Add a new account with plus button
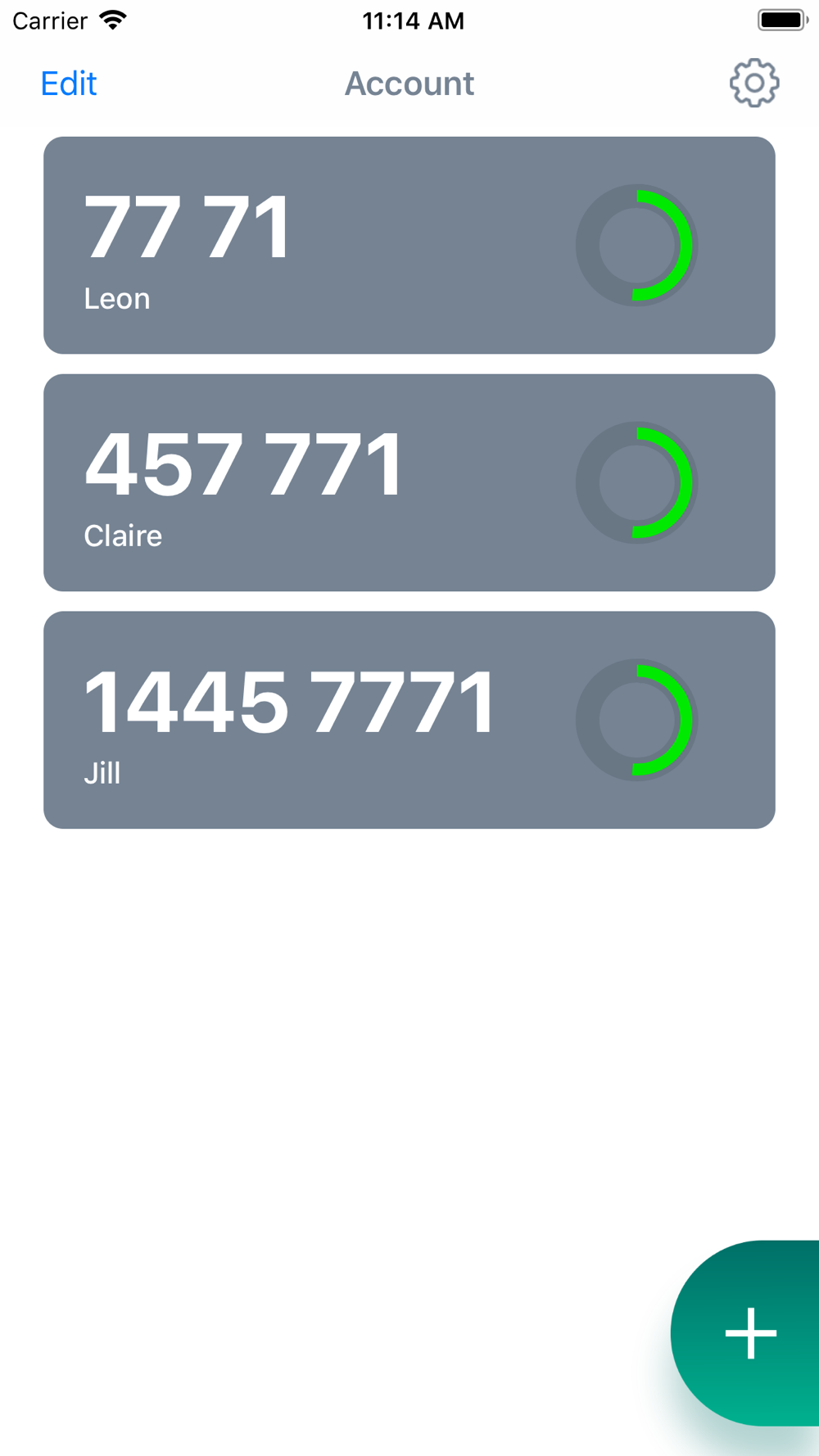The width and height of the screenshot is (819, 1456). pyautogui.click(x=749, y=1333)
